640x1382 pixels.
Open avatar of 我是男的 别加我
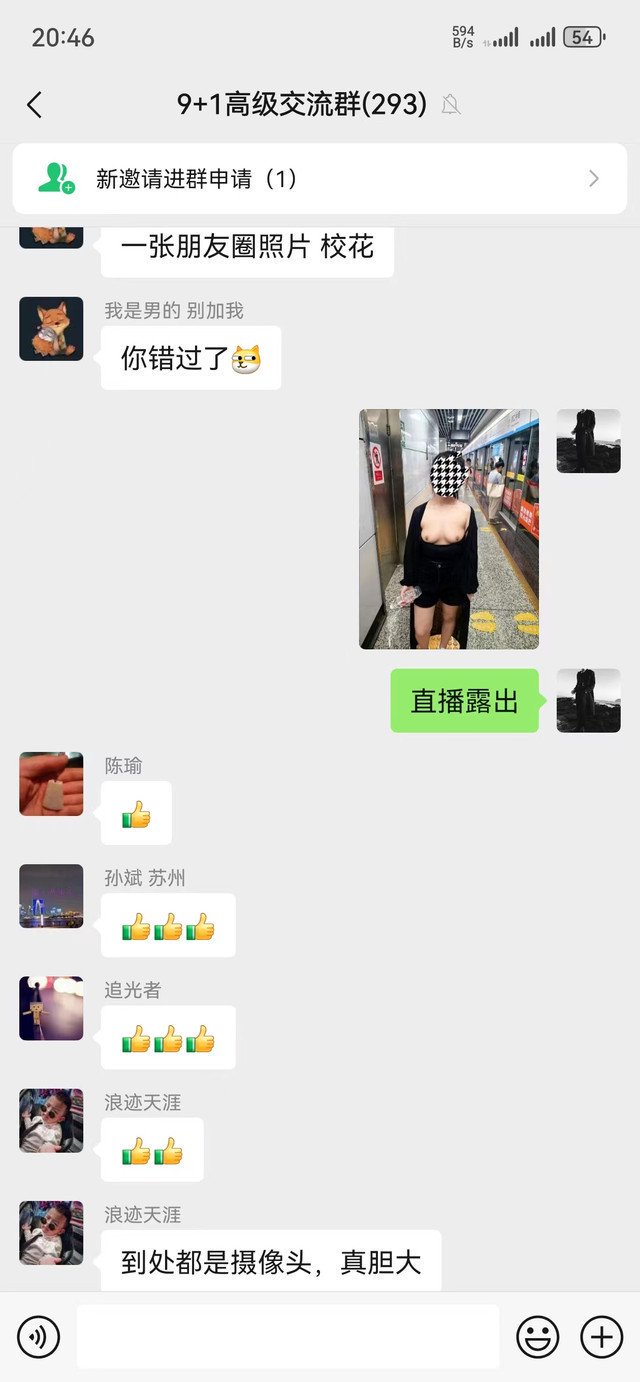pyautogui.click(x=51, y=329)
